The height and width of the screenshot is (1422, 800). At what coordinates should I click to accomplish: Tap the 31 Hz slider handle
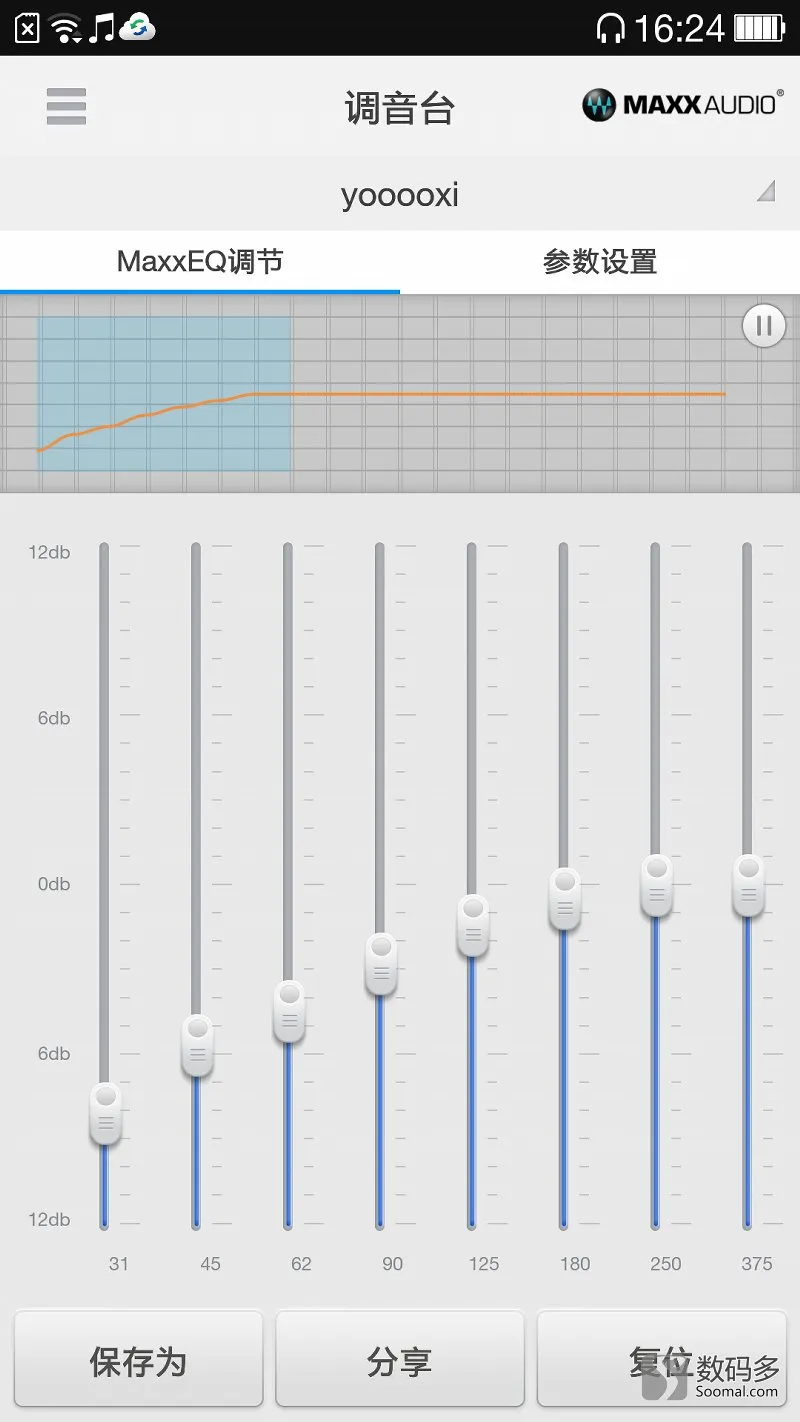[x=105, y=1113]
